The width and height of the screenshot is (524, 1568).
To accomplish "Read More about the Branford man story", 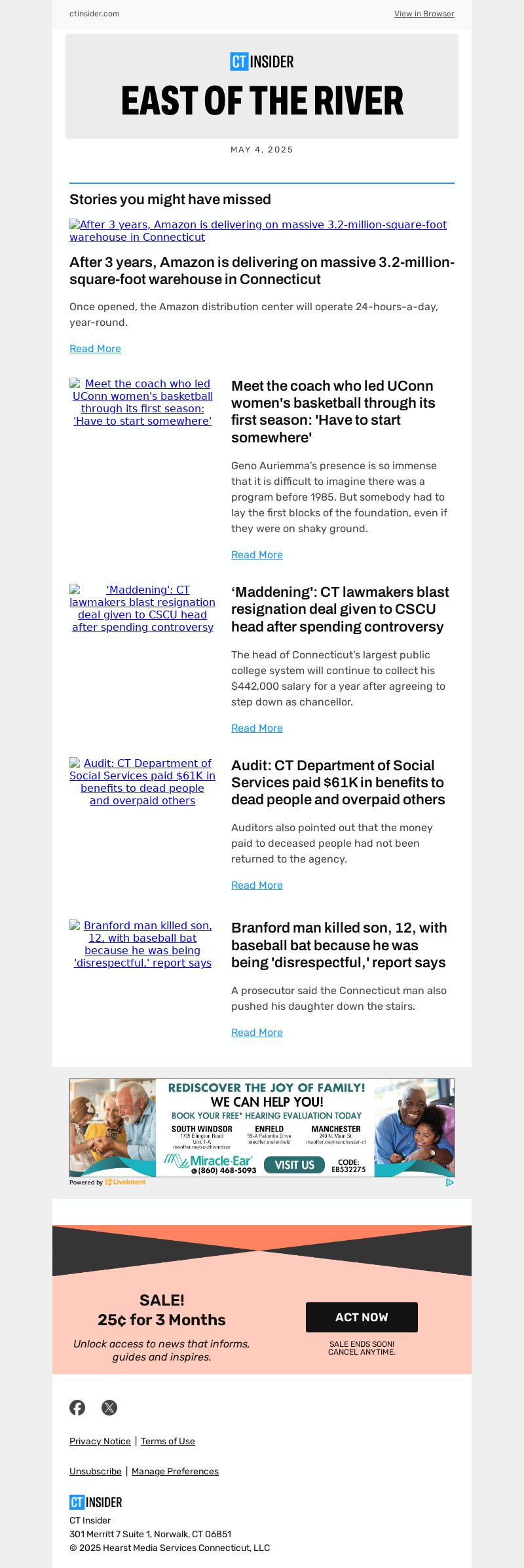I will (257, 1033).
